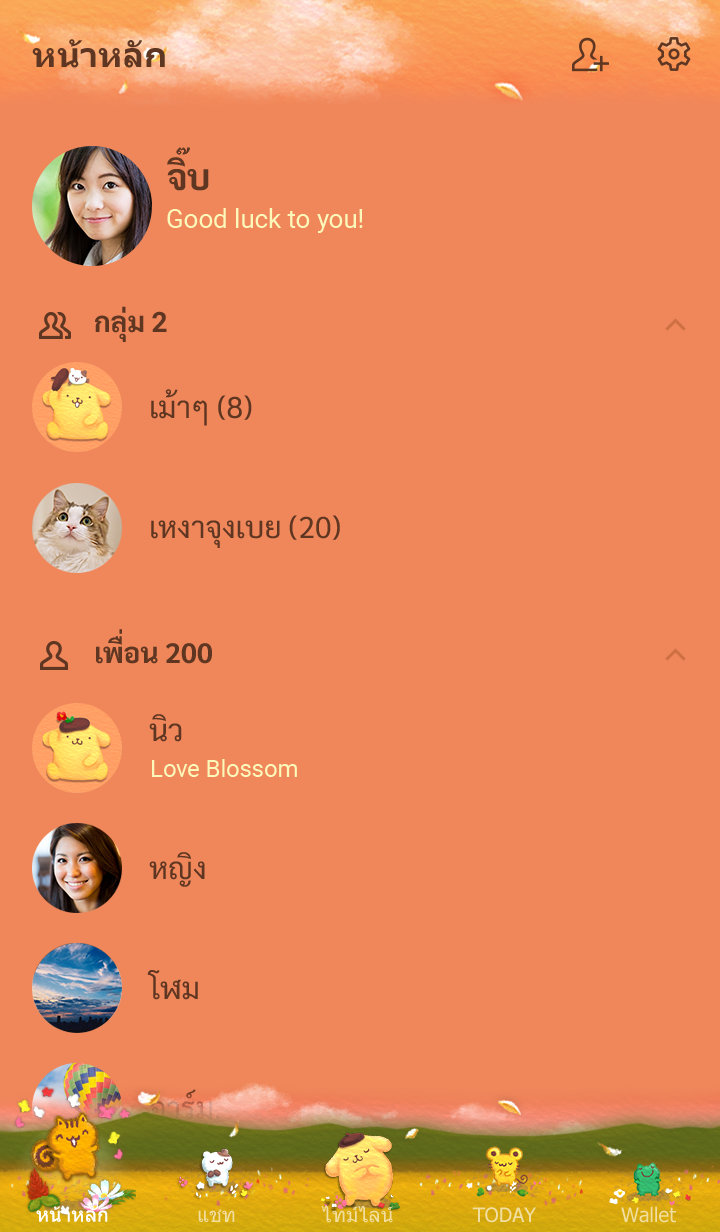The width and height of the screenshot is (720, 1232).
Task: Open the settings gear
Action: pyautogui.click(x=673, y=55)
